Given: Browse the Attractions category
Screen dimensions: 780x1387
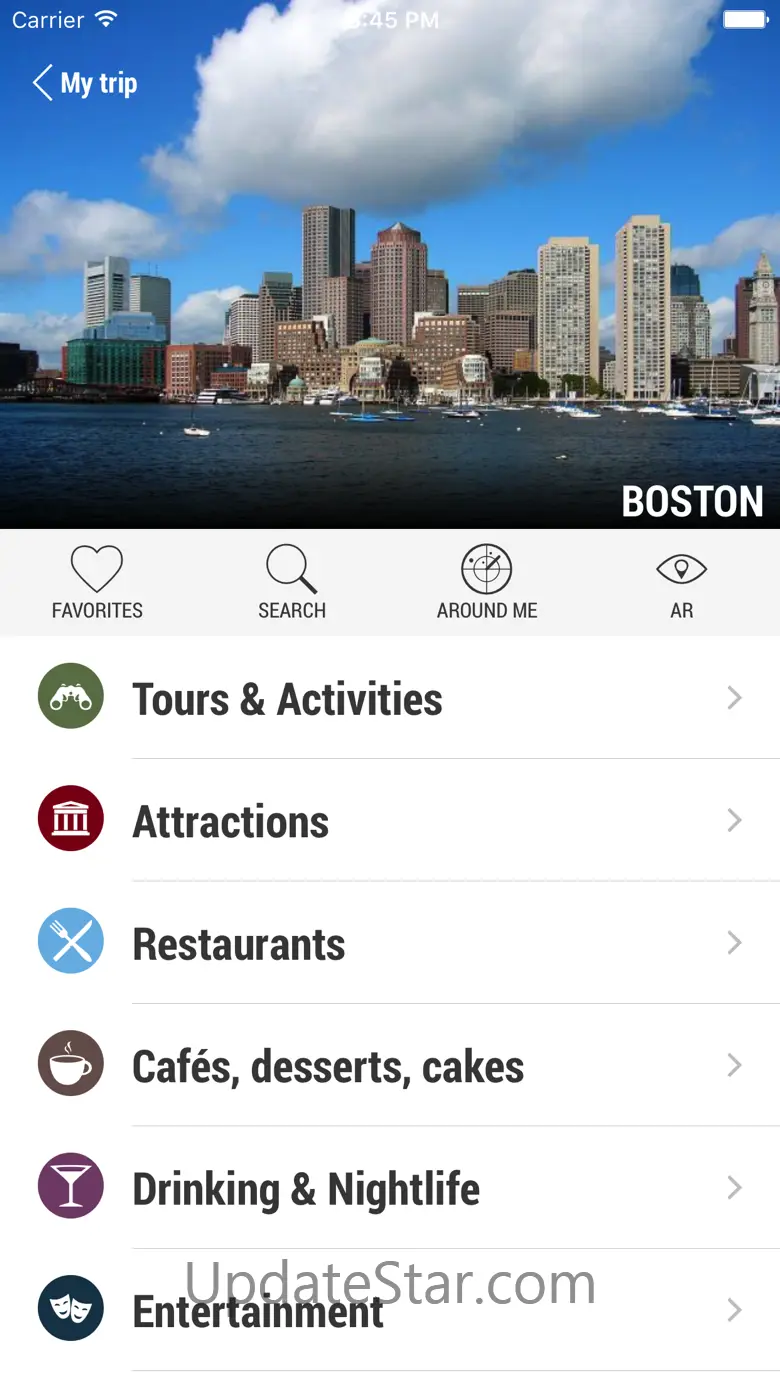Looking at the screenshot, I should 390,821.
